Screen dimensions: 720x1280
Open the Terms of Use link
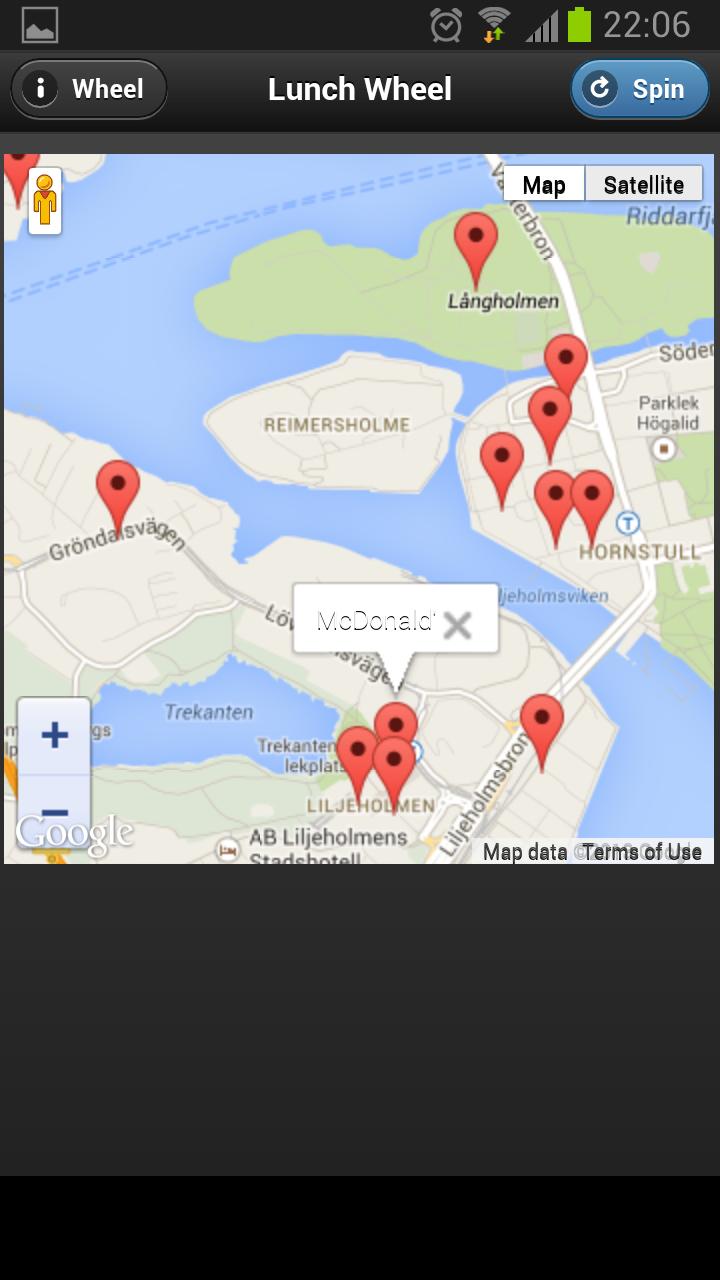coord(642,852)
